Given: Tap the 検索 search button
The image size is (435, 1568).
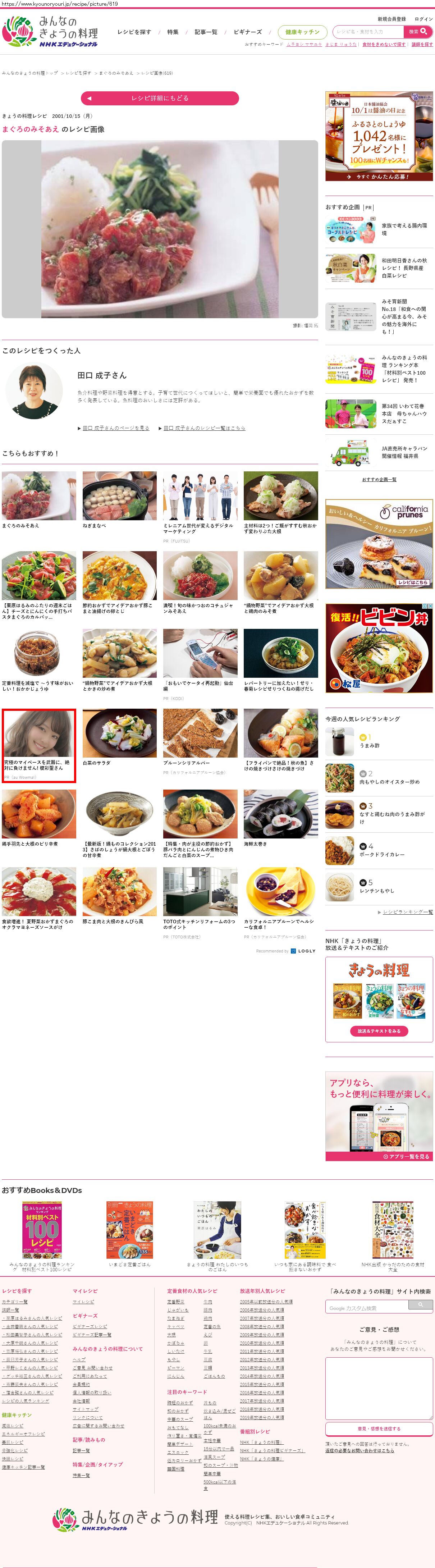Looking at the screenshot, I should (417, 32).
